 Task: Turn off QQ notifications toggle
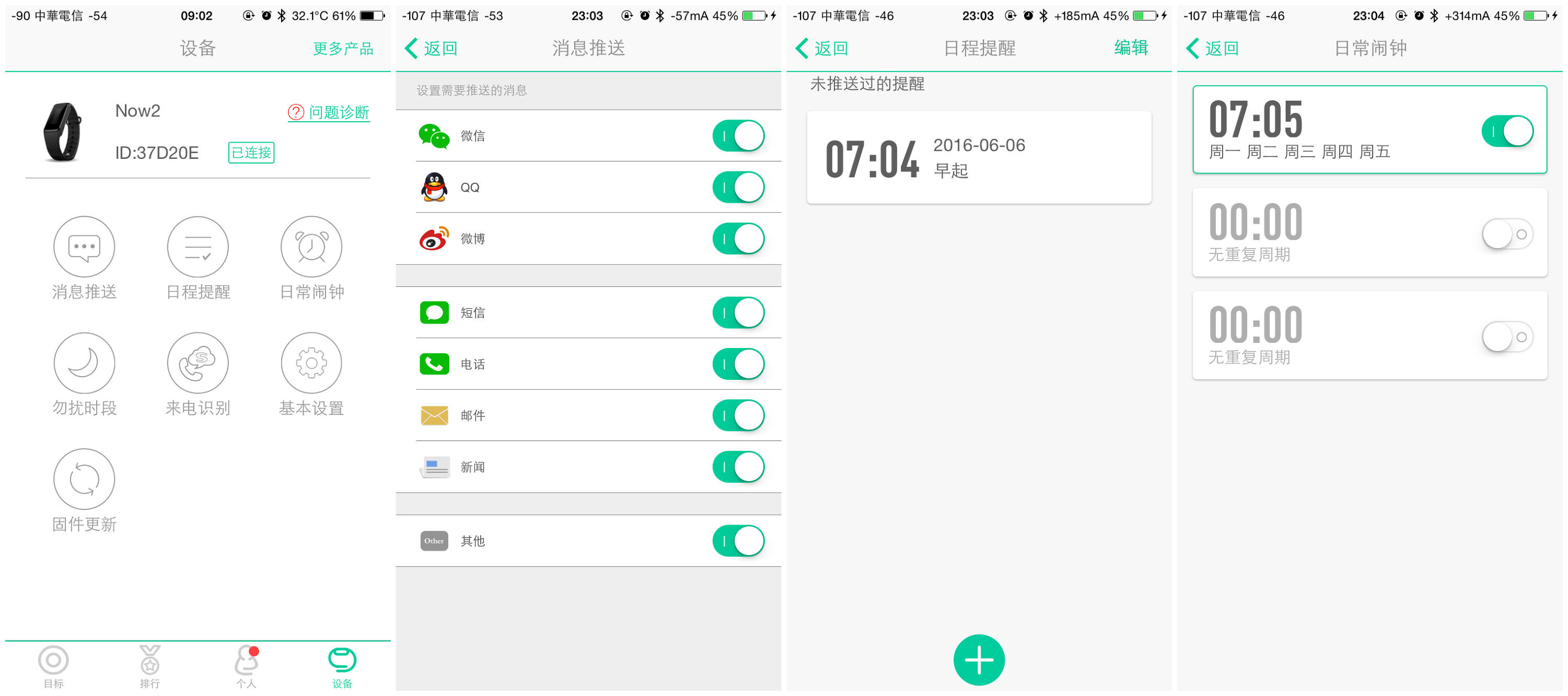pos(738,187)
